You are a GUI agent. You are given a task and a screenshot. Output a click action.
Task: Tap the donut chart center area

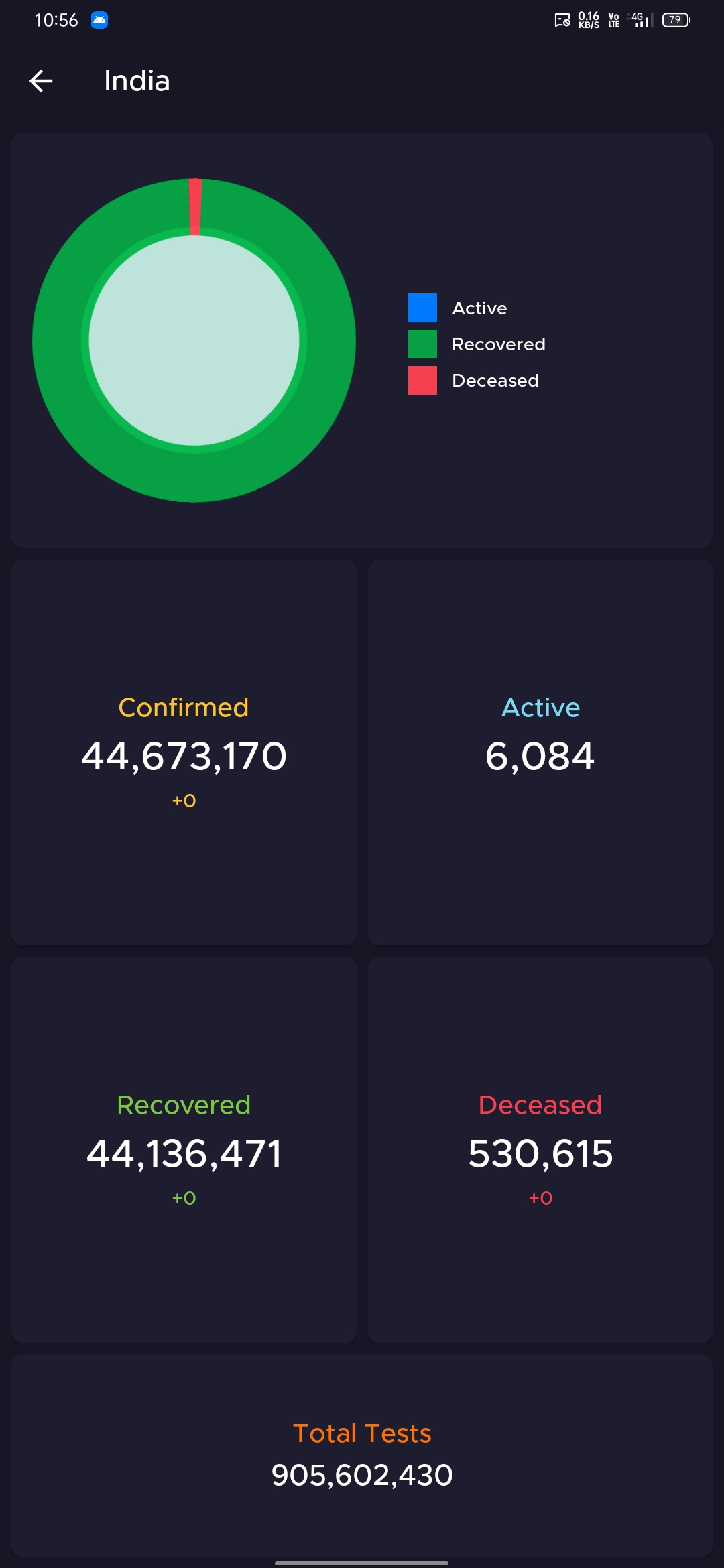point(194,340)
